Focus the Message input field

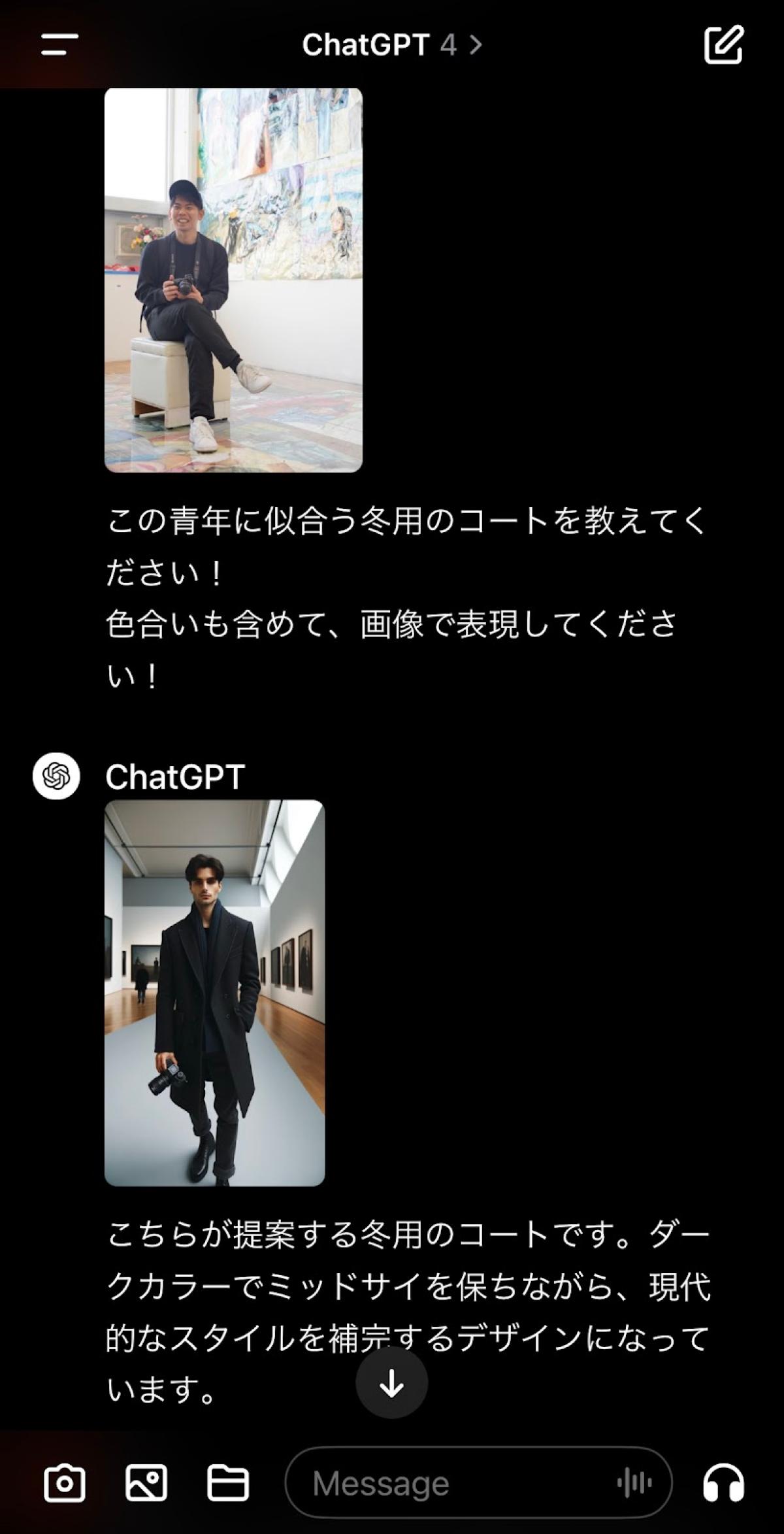coord(451,1483)
